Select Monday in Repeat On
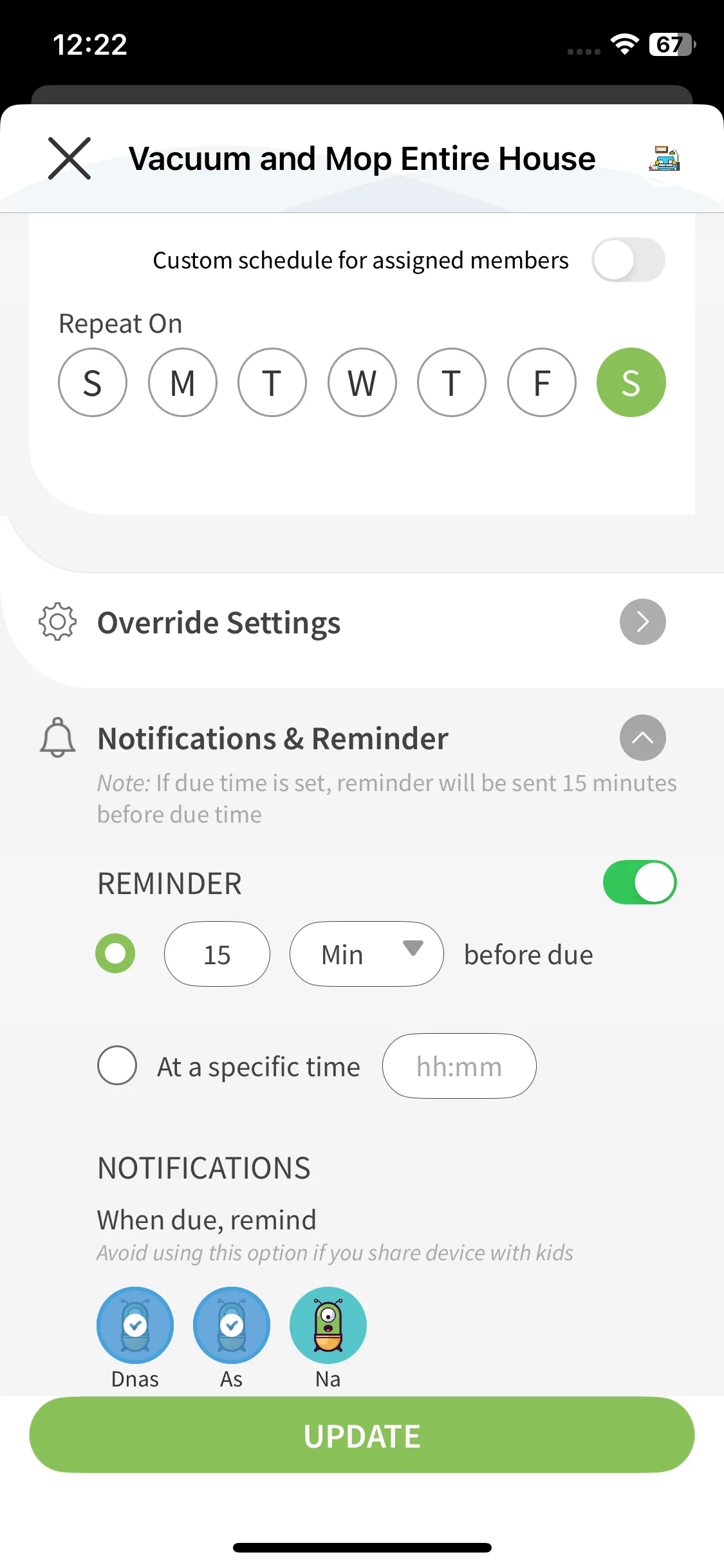This screenshot has height=1568, width=724. 183,383
